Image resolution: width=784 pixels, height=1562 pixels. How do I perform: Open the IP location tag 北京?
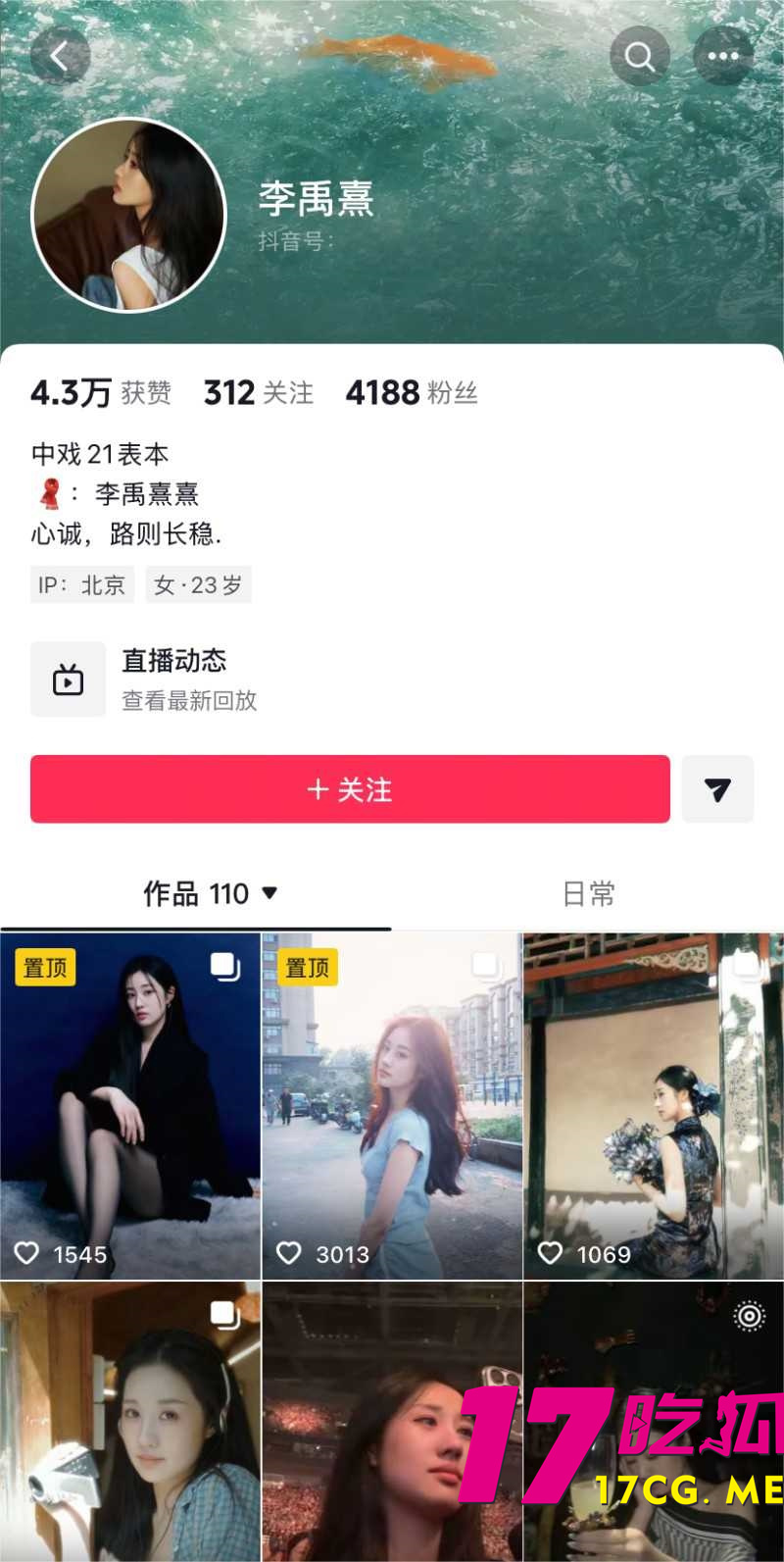click(81, 585)
